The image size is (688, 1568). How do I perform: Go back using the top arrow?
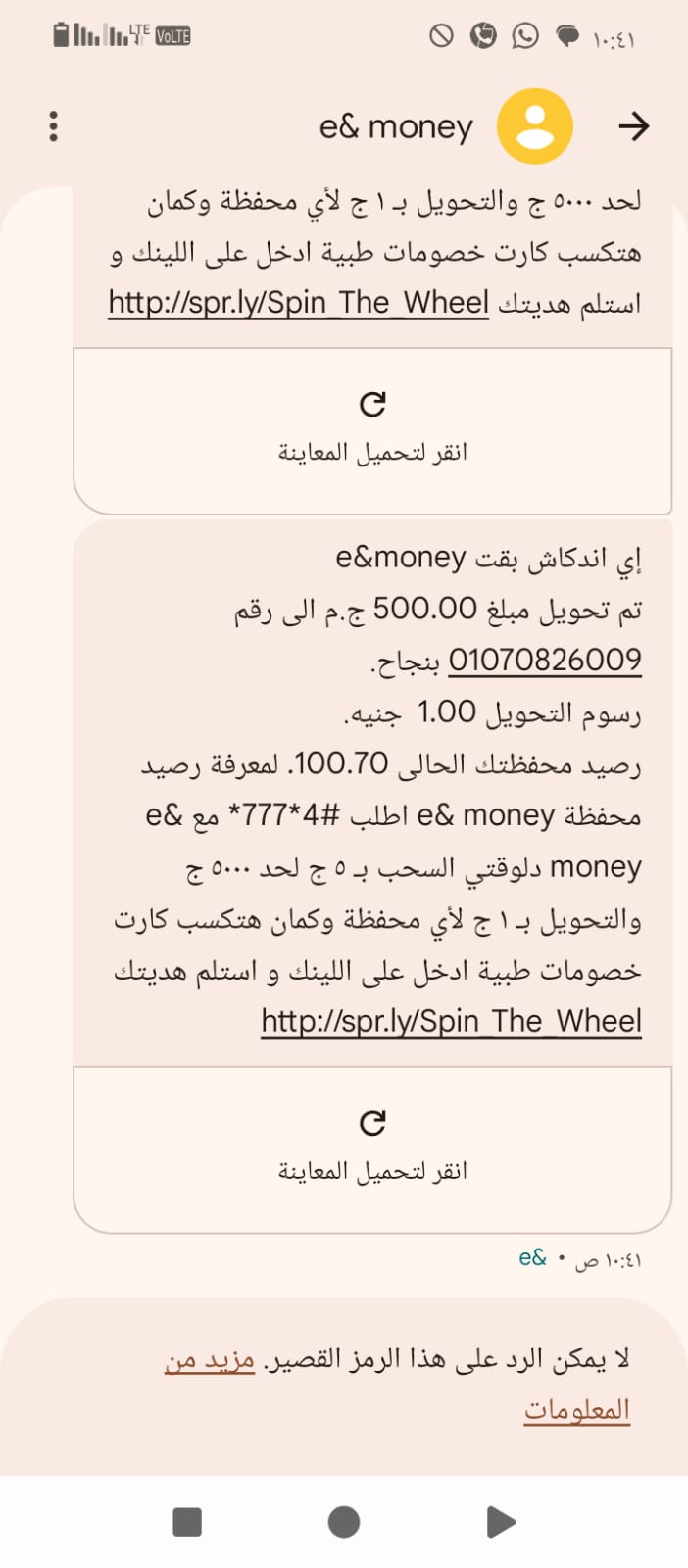point(634,126)
